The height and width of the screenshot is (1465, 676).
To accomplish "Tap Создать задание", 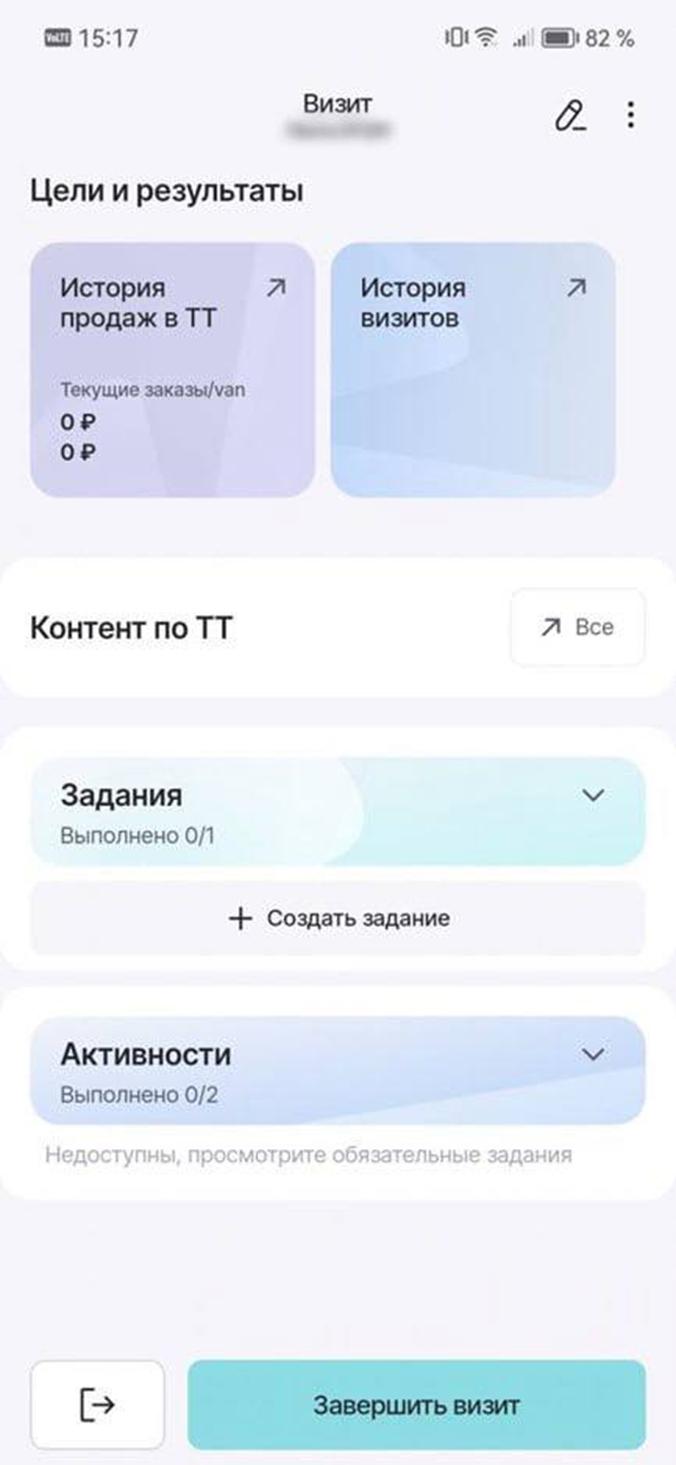I will (338, 918).
